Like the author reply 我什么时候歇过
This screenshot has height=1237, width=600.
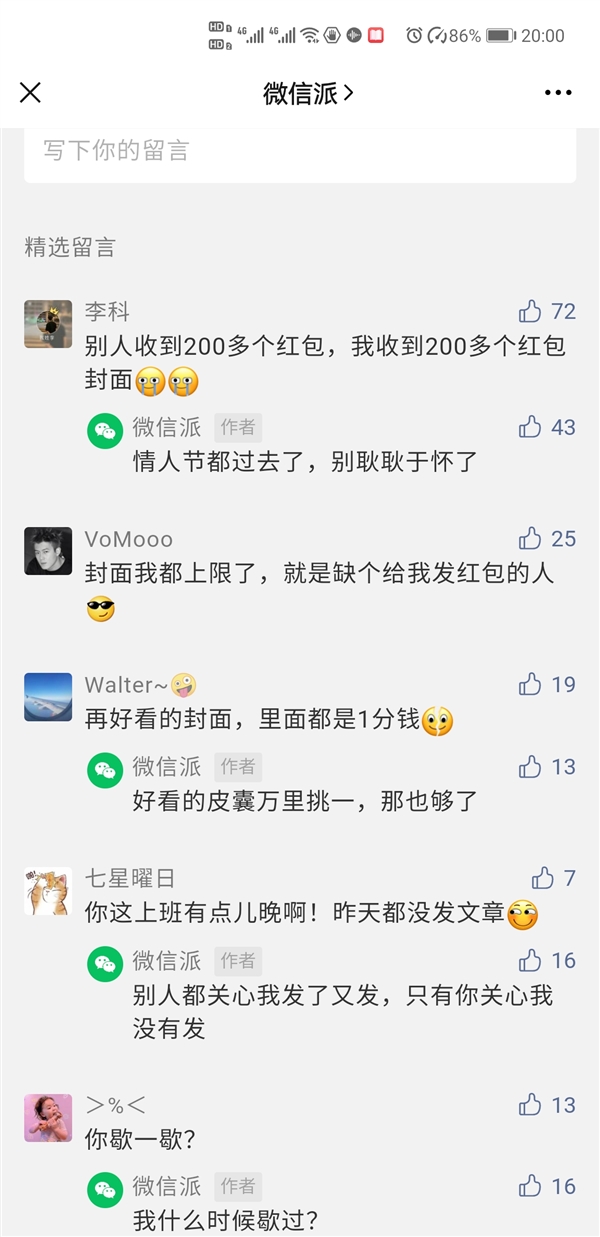[531, 1187]
